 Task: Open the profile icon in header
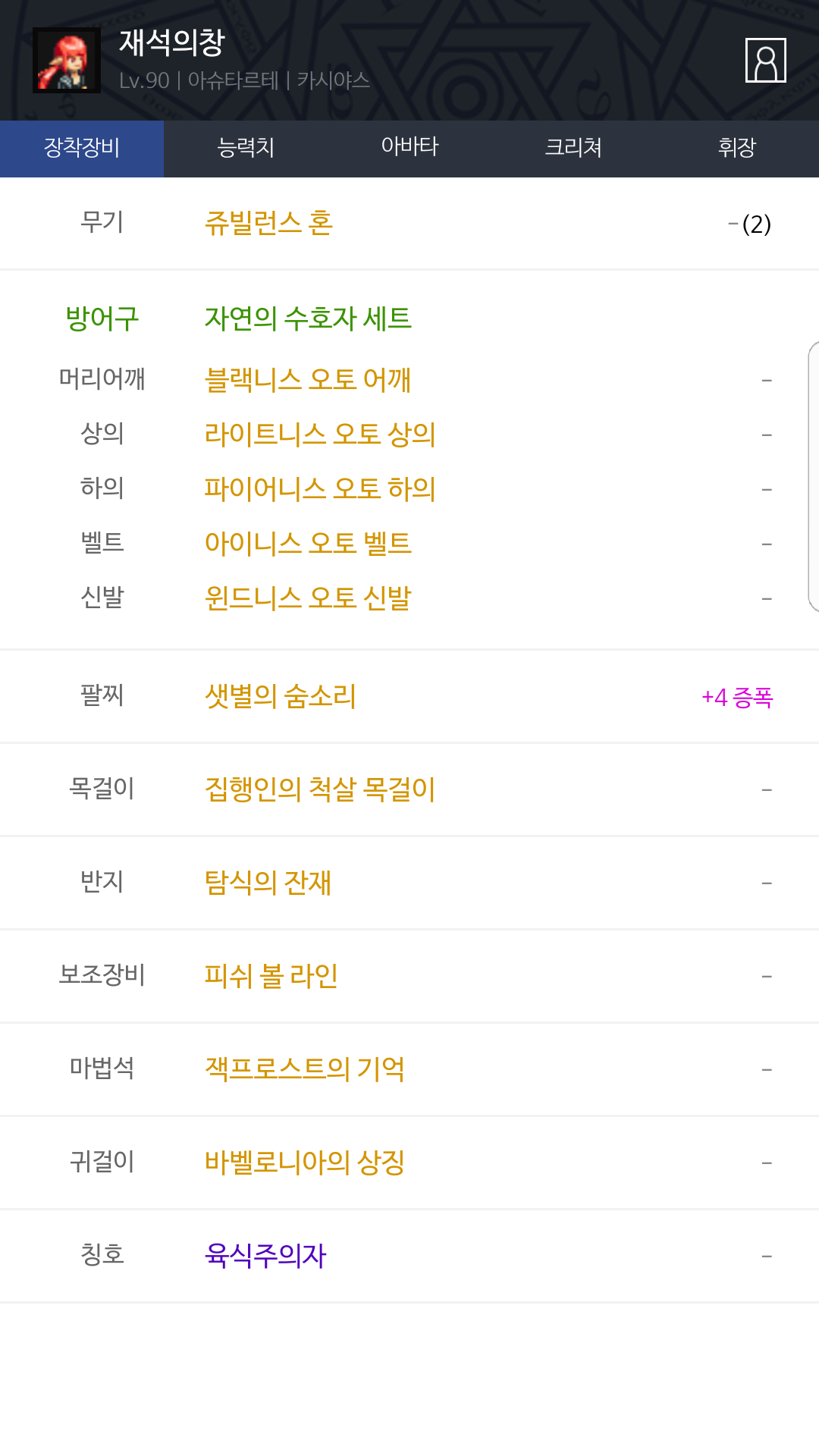tap(766, 60)
